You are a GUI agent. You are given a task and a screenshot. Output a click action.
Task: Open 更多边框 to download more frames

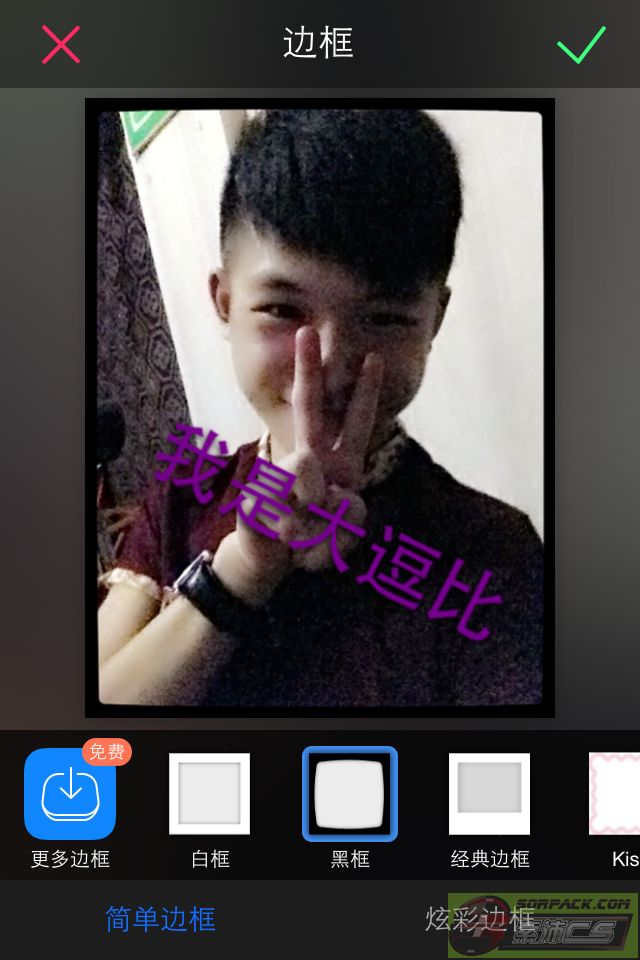70,794
